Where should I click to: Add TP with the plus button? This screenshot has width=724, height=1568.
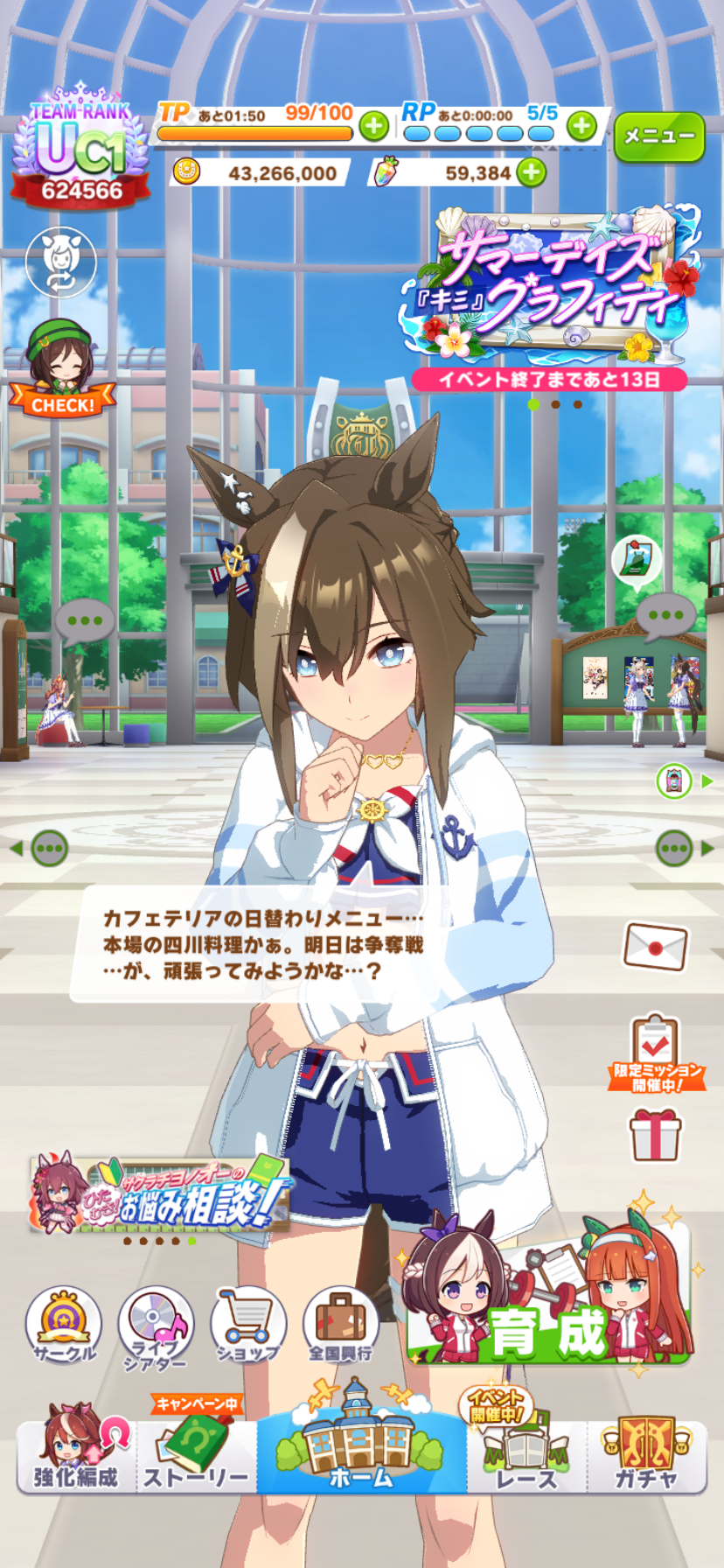pyautogui.click(x=374, y=126)
